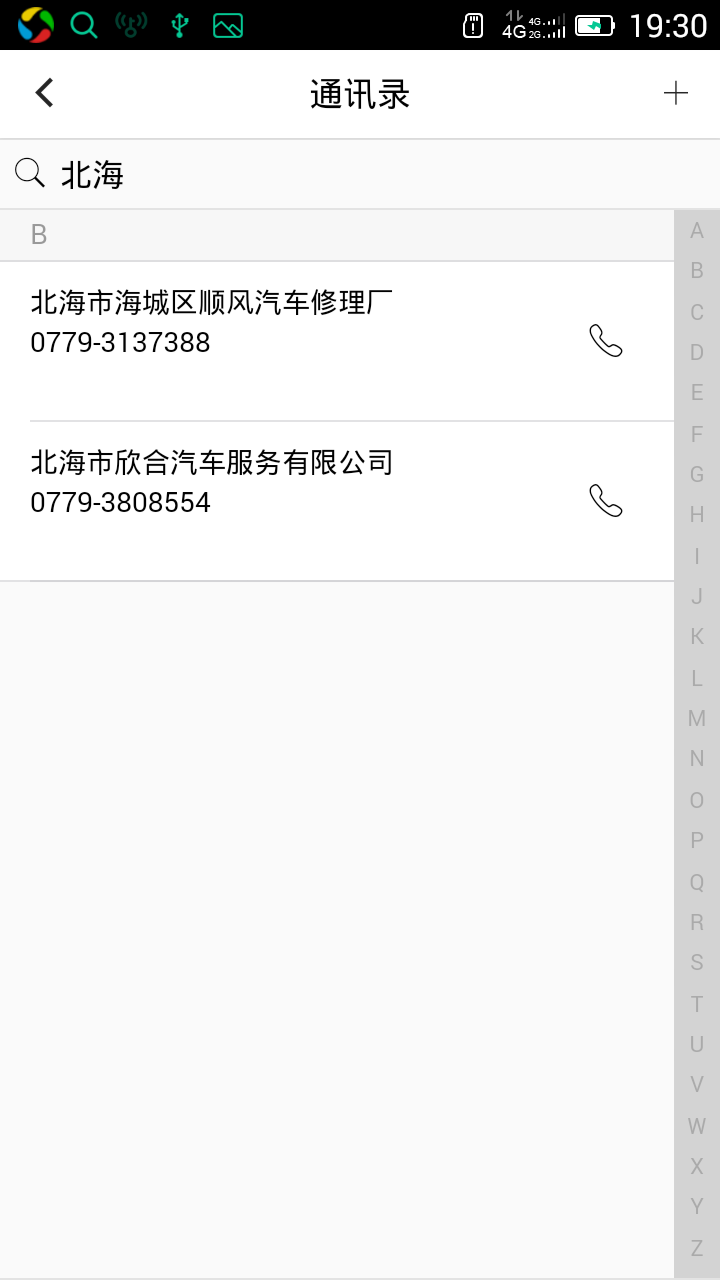Call 0779-3137388 via its phone icon
720x1280 pixels.
[x=606, y=341]
